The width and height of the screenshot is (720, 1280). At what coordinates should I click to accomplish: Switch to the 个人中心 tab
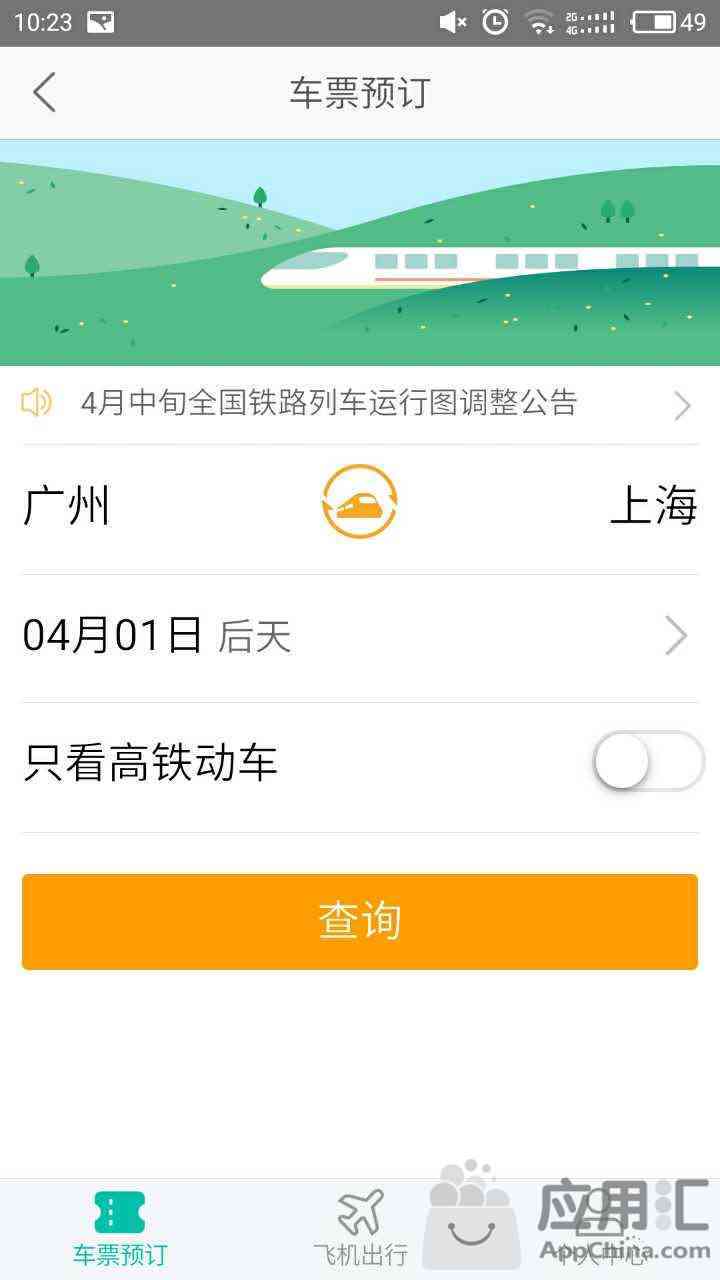tap(600, 1228)
